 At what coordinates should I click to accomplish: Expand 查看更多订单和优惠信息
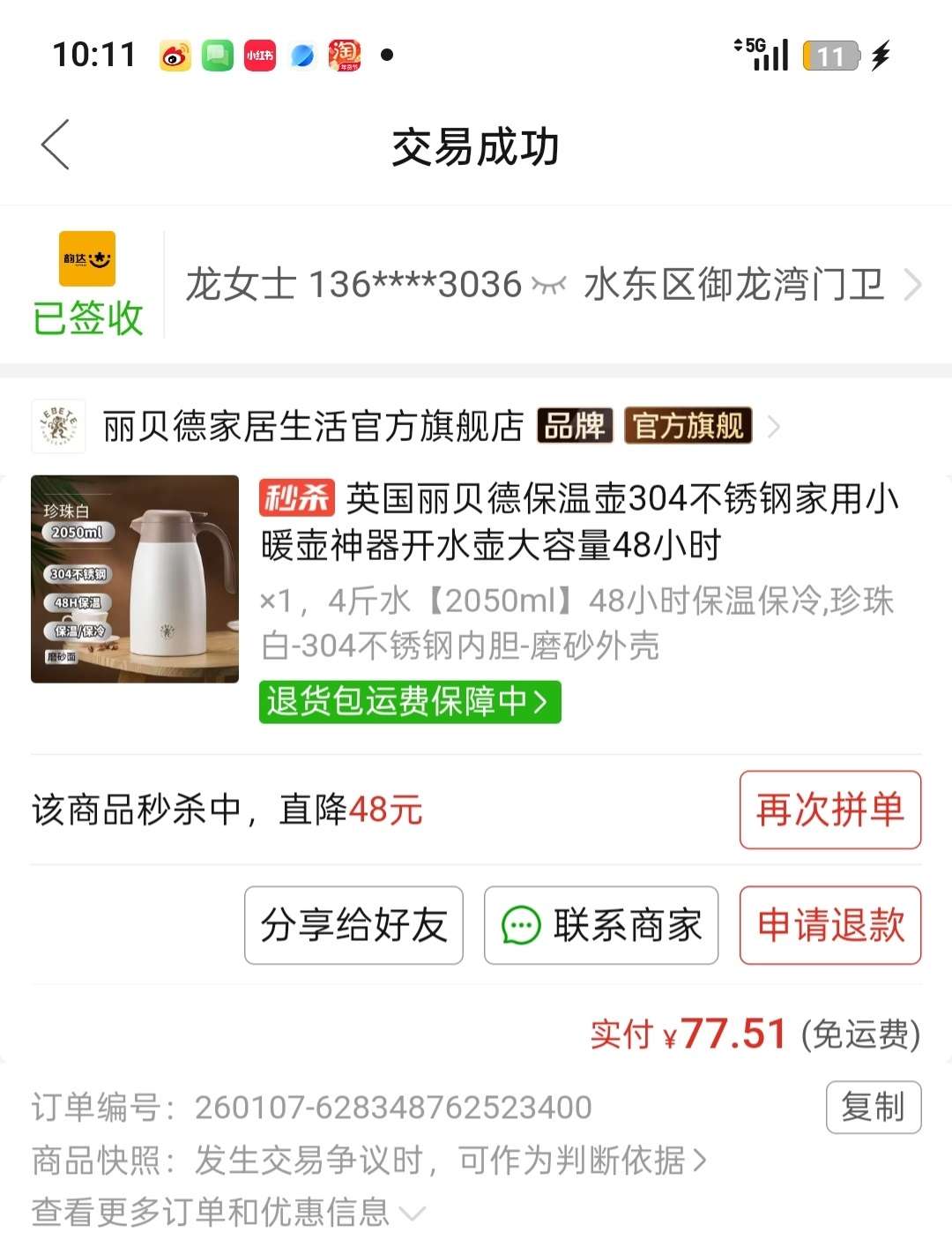[227, 1213]
